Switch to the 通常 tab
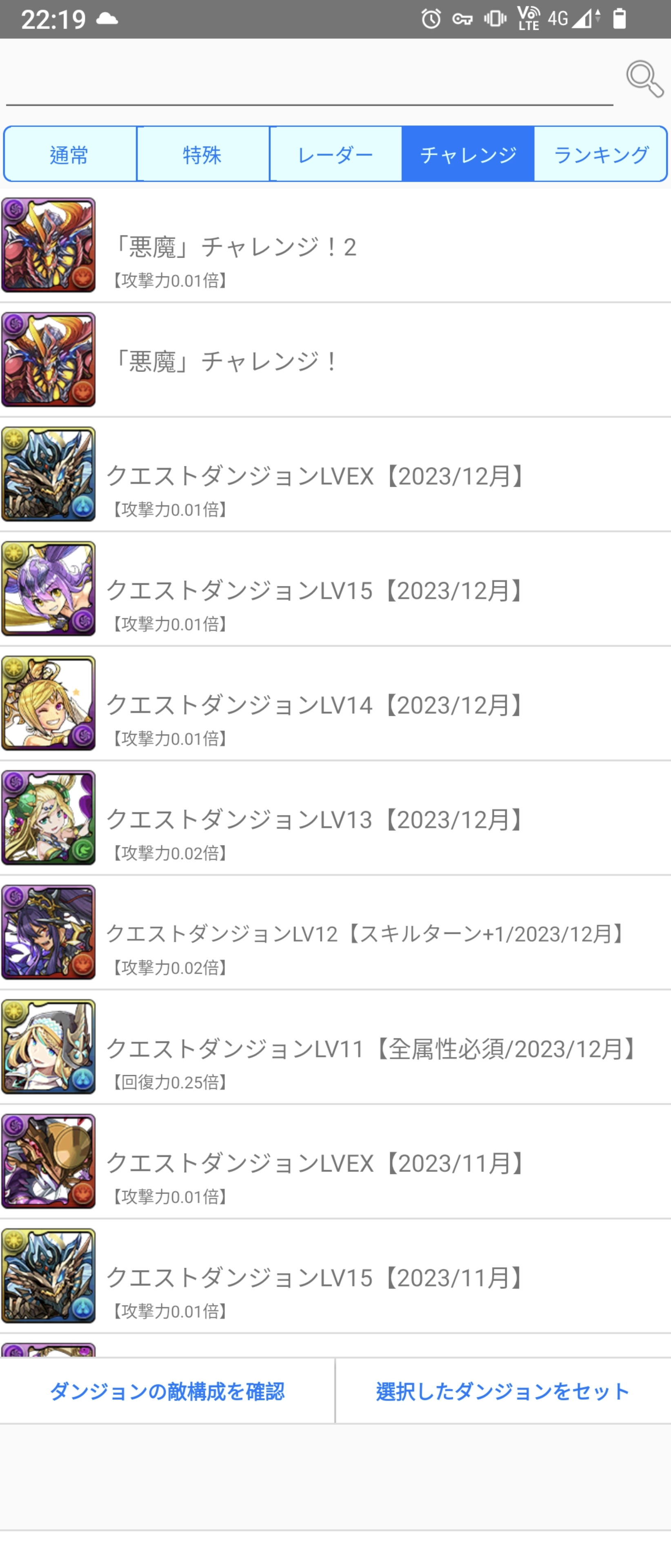 point(69,155)
